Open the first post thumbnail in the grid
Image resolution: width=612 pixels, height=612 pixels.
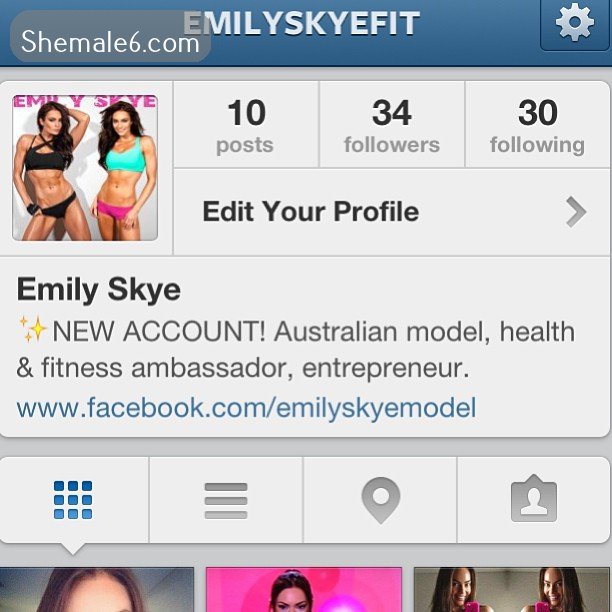coord(97,591)
